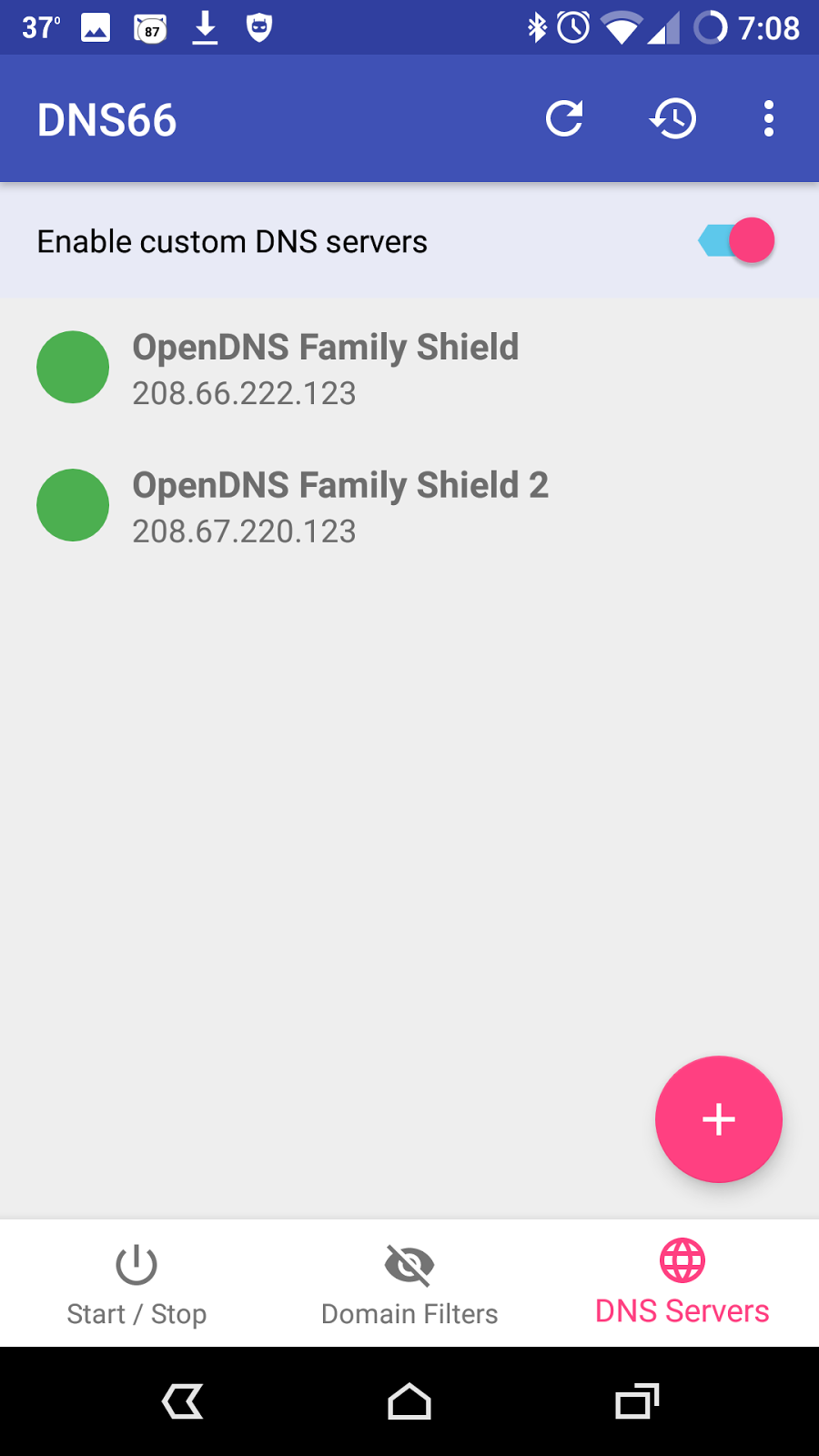The image size is (819, 1456).
Task: Go back with the system back button
Action: point(182,1401)
